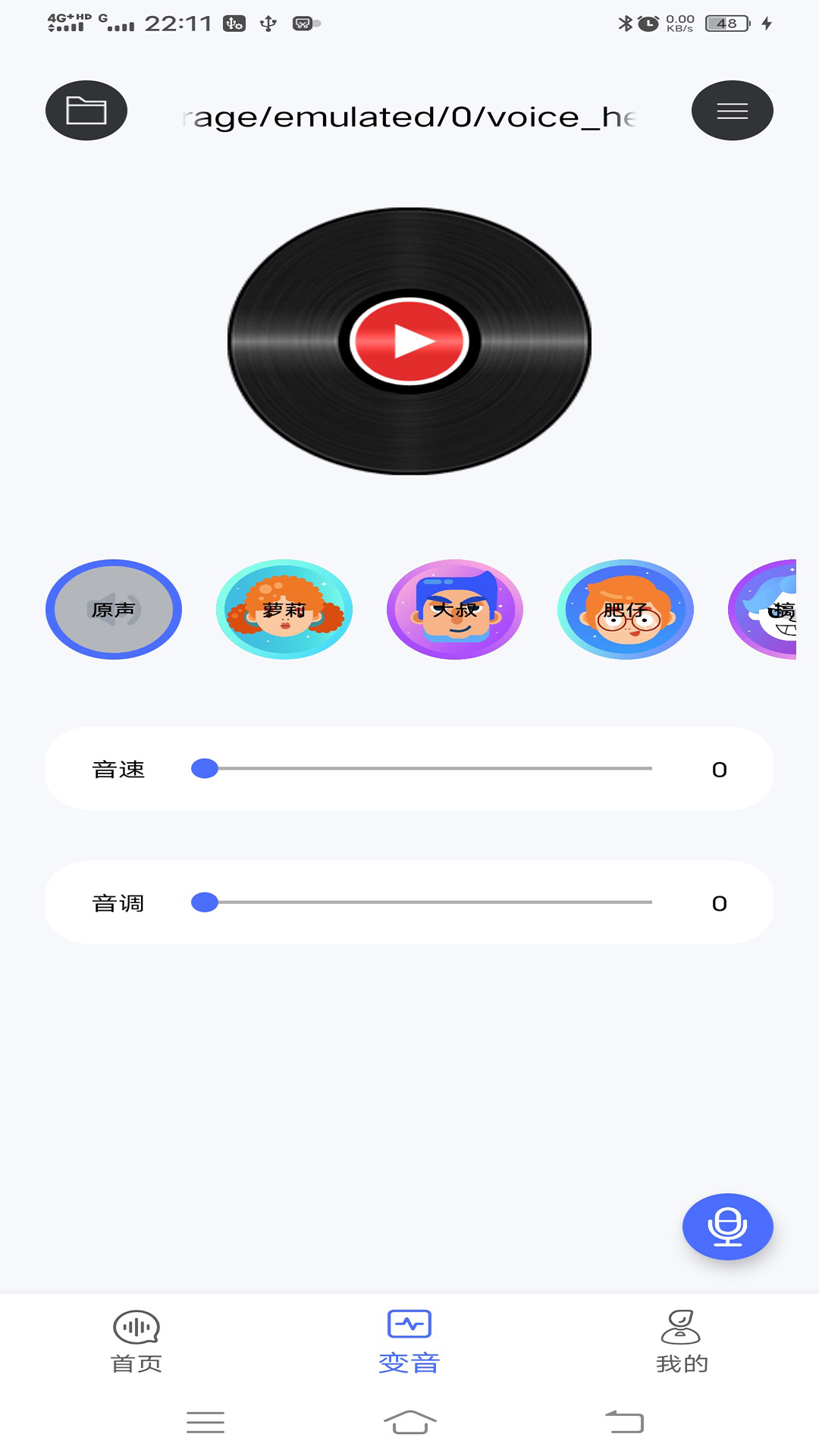The height and width of the screenshot is (1456, 819).
Task: Go to the system home screen
Action: click(409, 1423)
